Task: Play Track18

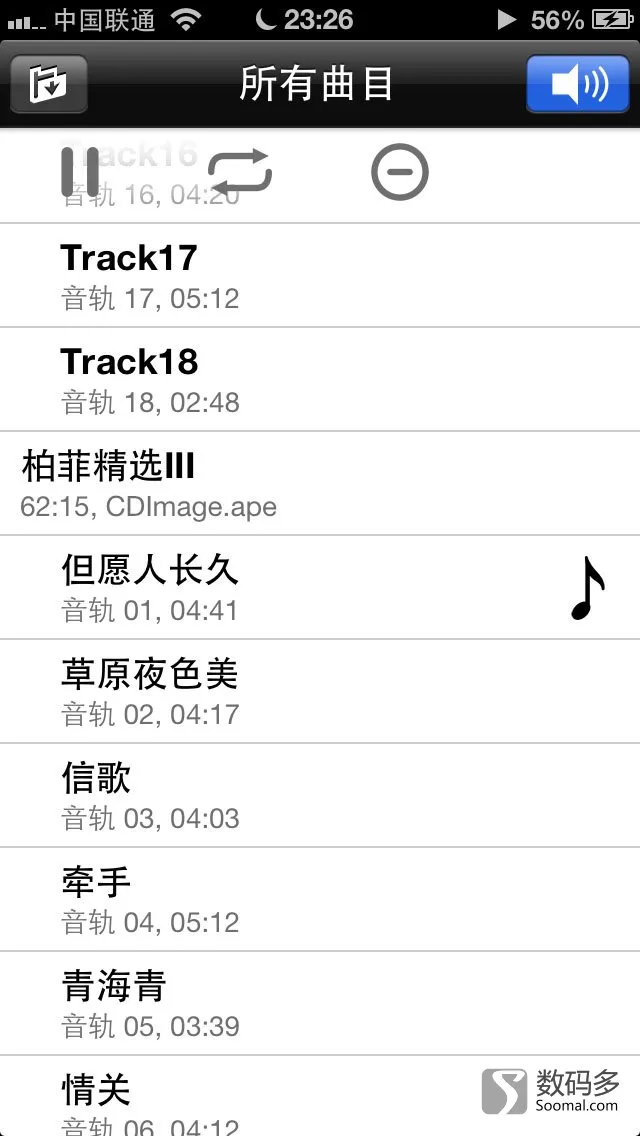Action: (320, 380)
